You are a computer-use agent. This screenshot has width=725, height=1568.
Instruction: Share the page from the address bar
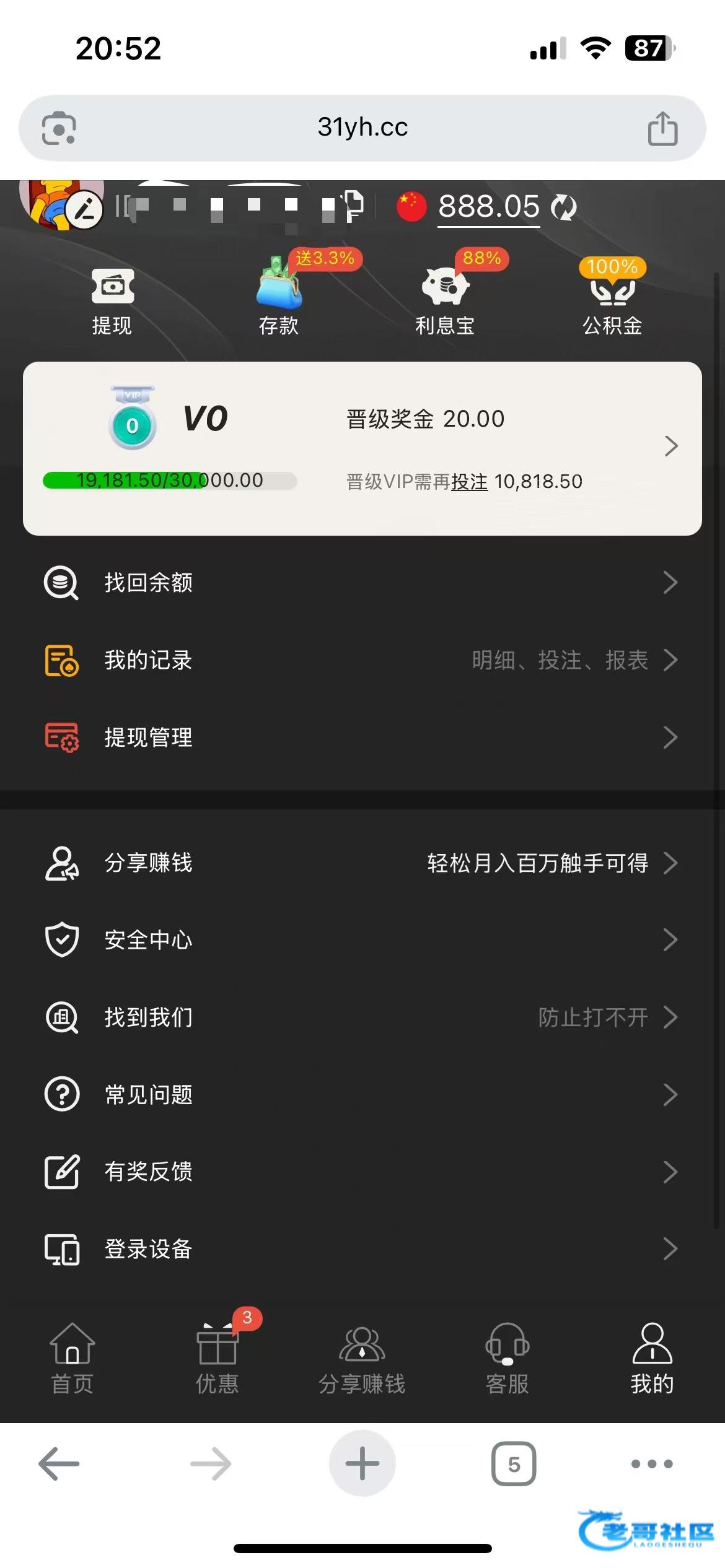tap(662, 128)
